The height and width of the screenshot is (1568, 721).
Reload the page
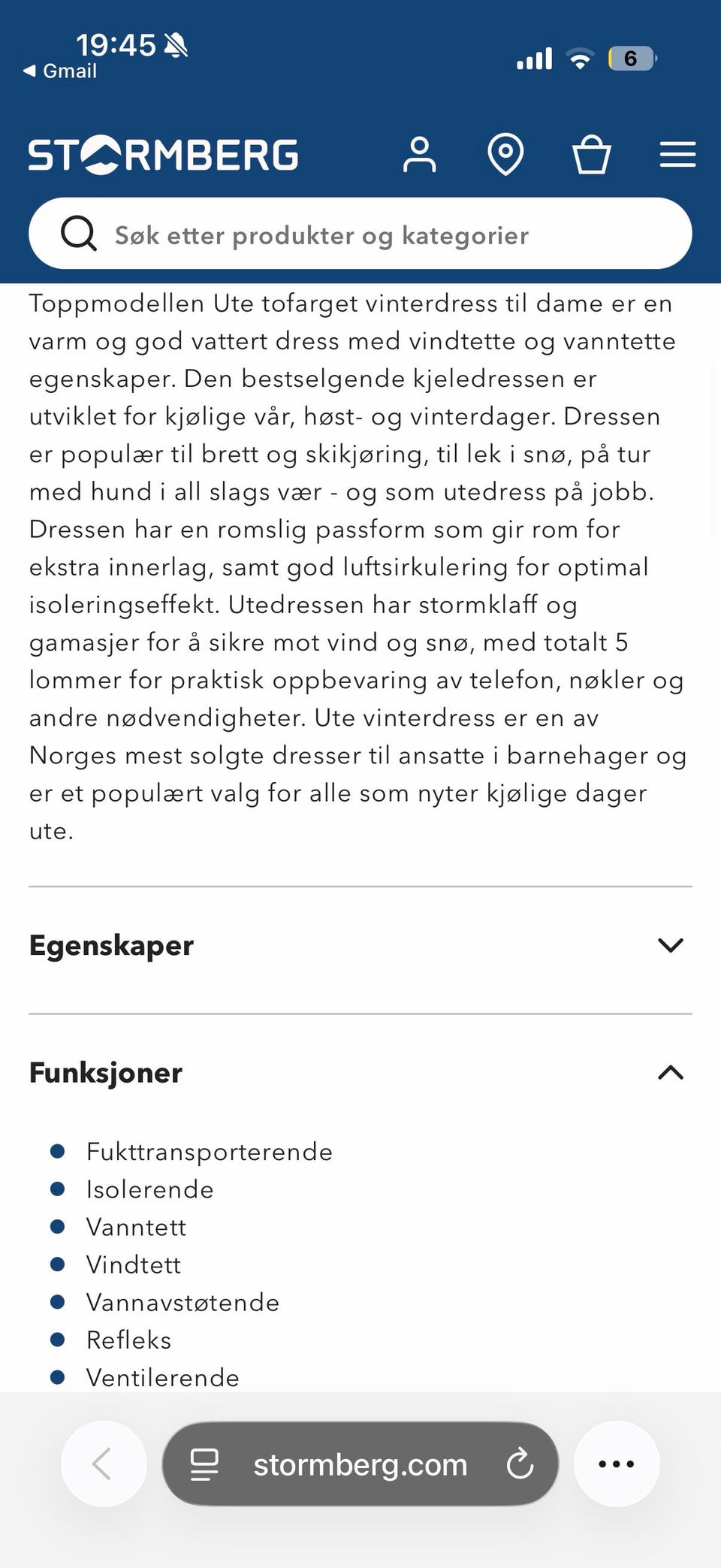(520, 1464)
